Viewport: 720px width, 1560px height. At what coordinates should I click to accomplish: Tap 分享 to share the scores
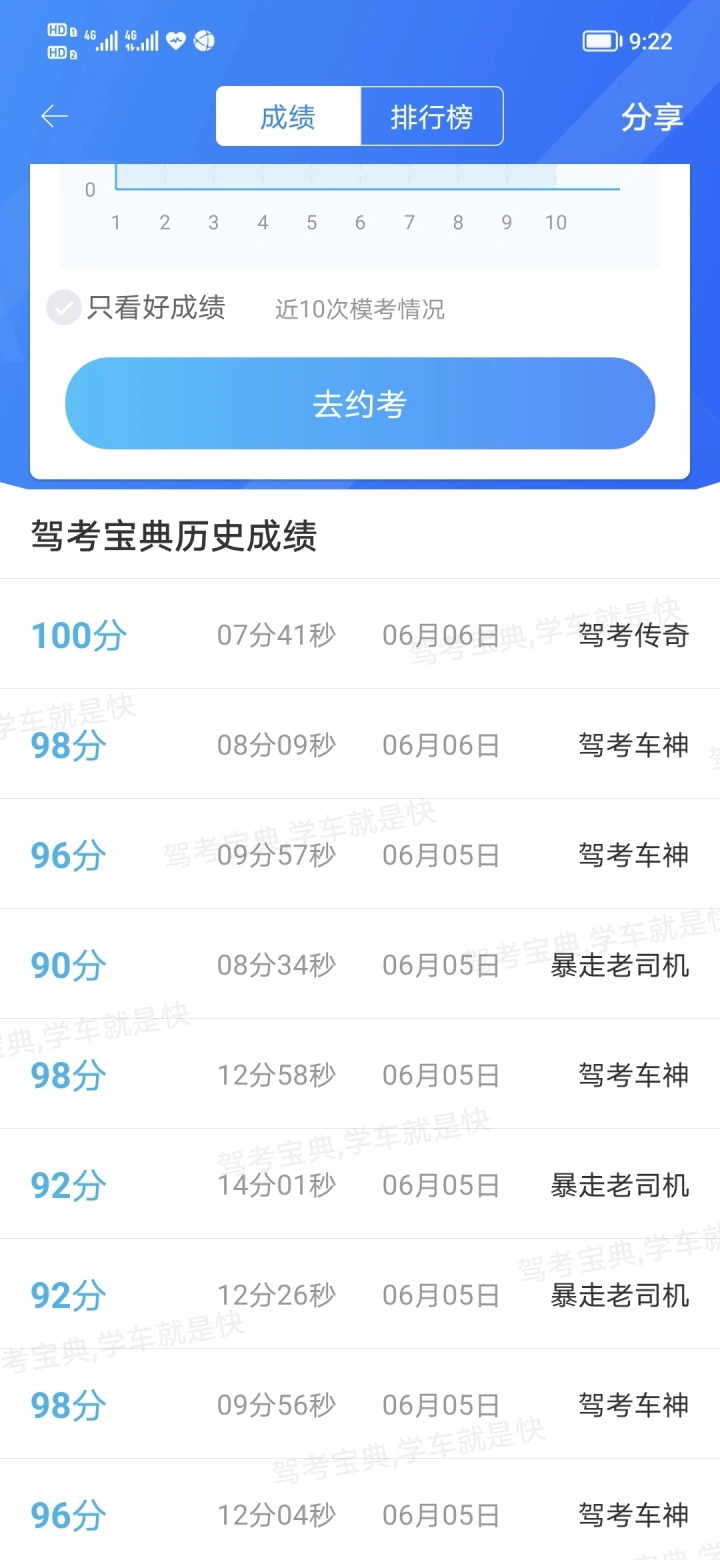[x=652, y=117]
